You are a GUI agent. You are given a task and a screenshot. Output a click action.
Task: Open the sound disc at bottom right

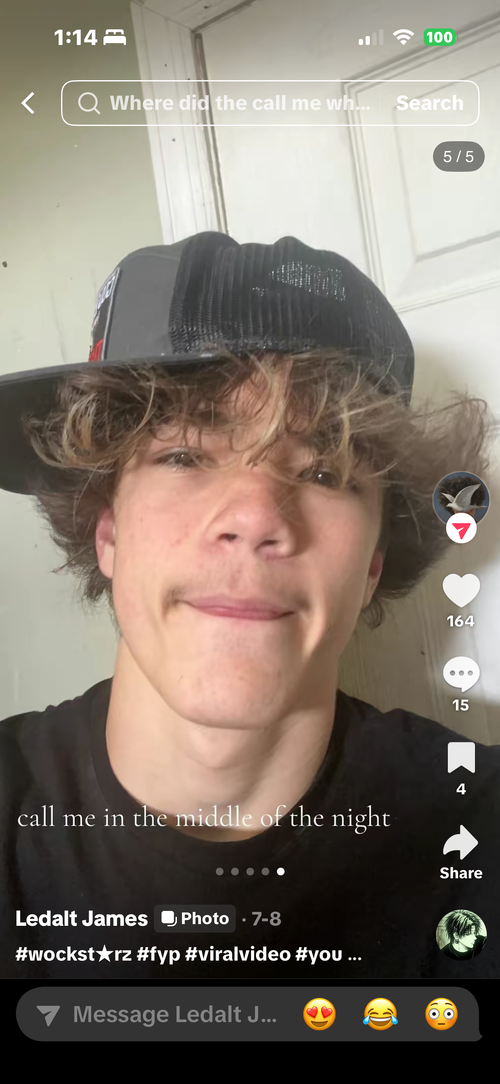[461, 935]
